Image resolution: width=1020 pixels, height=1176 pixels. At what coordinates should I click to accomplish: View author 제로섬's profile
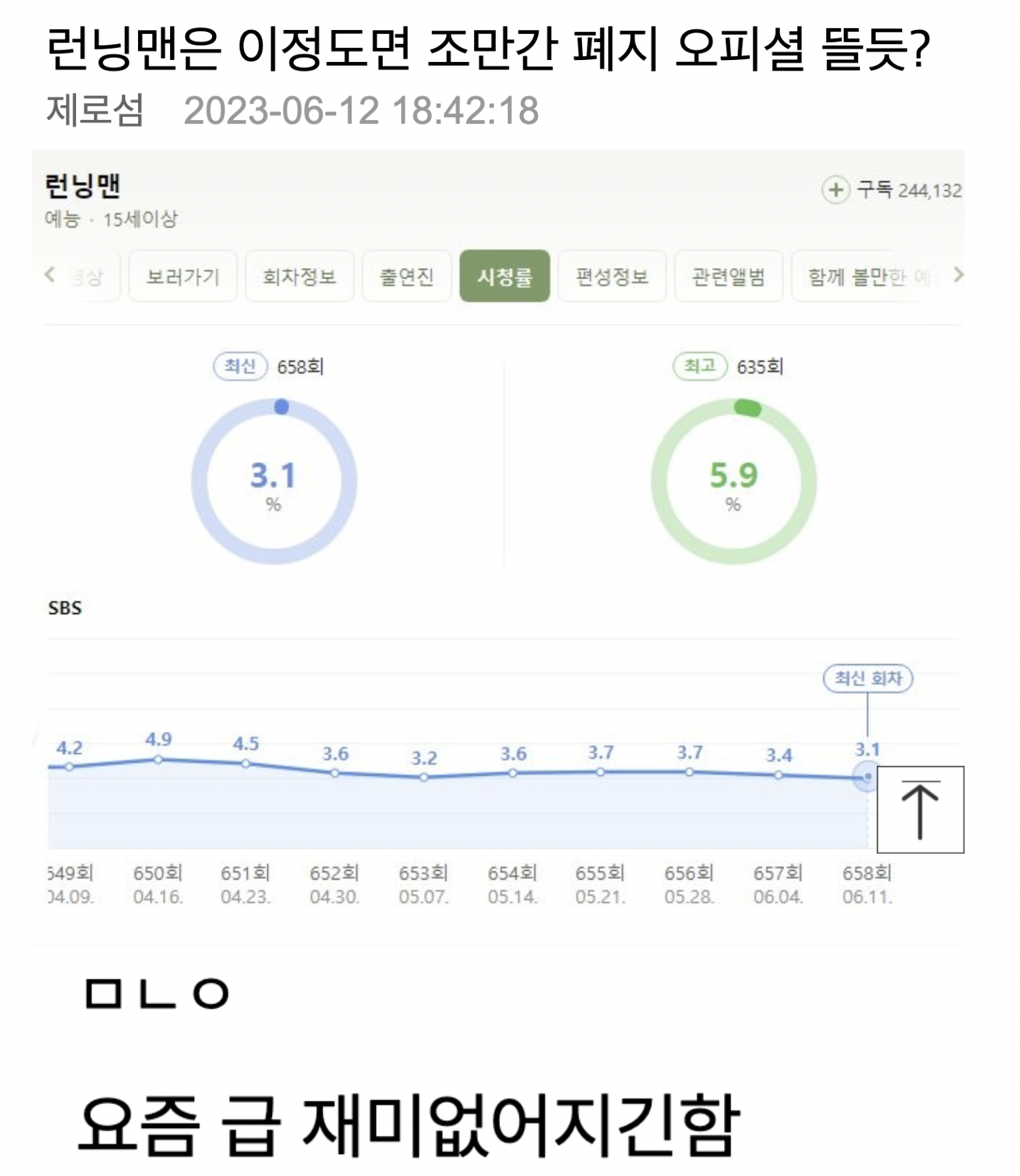tap(95, 110)
